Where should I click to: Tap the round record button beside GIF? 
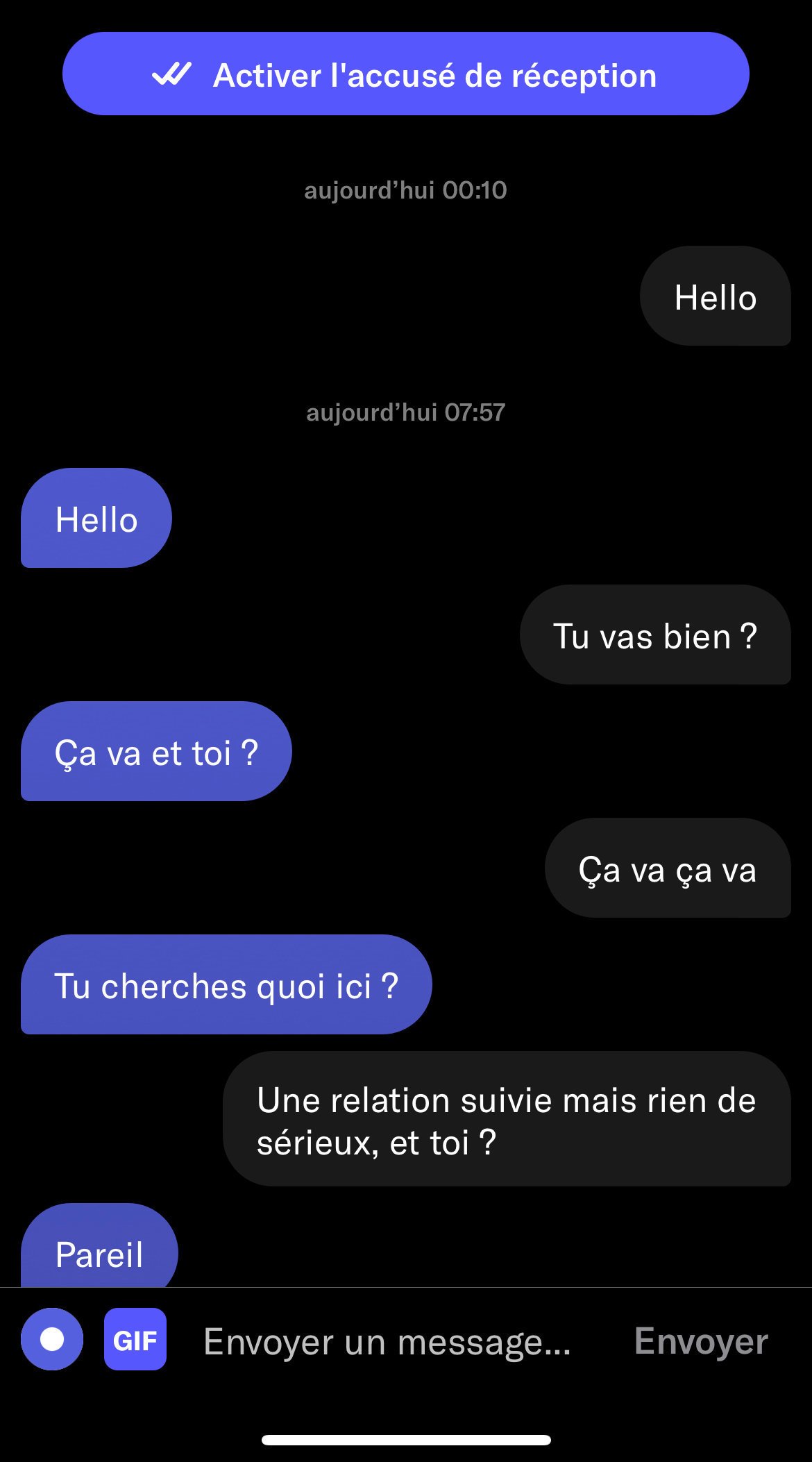click(x=52, y=1339)
